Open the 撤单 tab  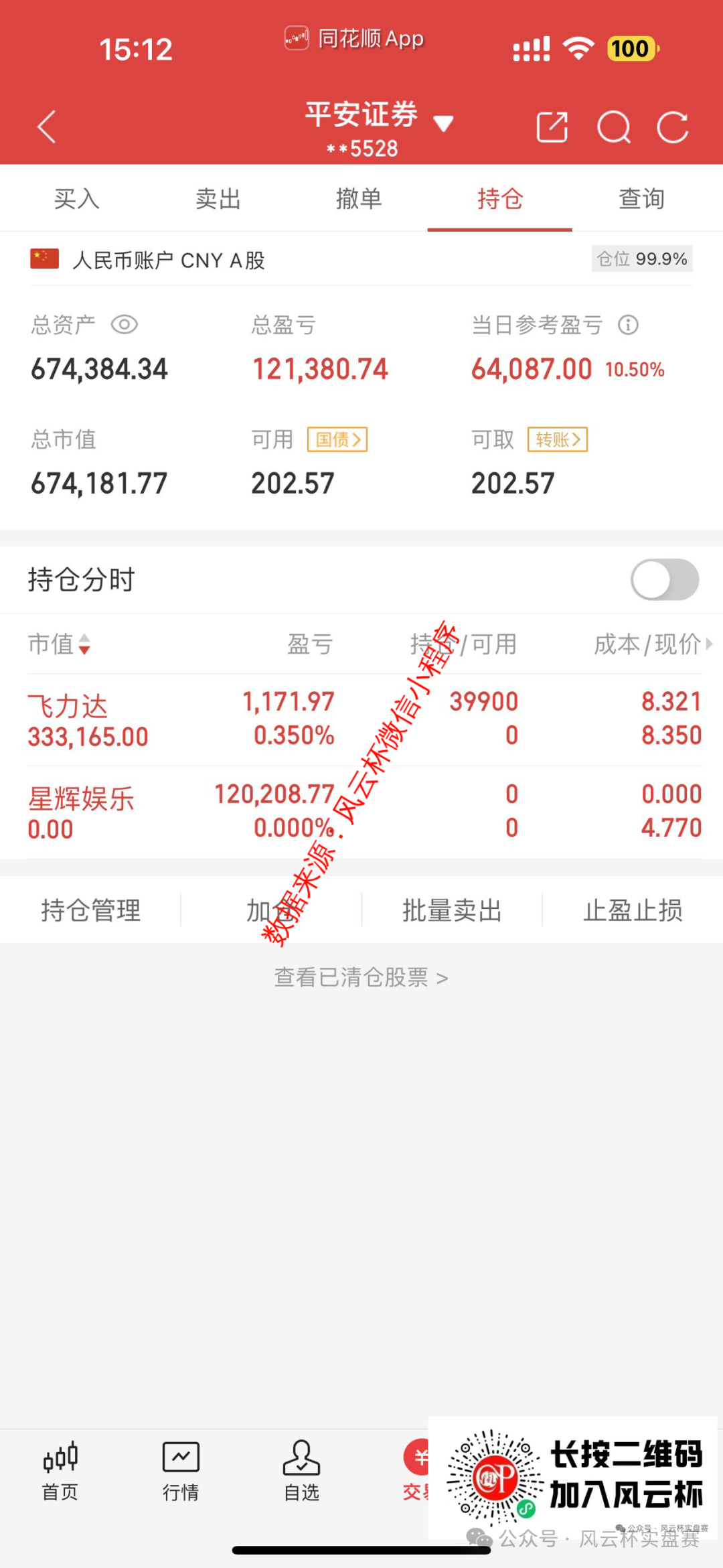359,199
